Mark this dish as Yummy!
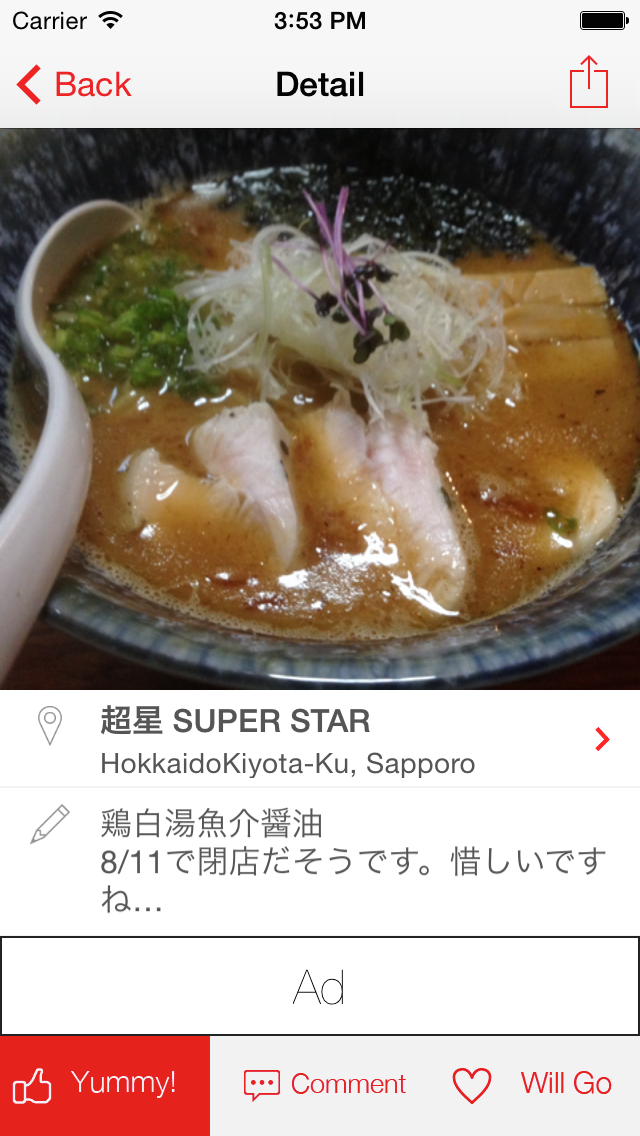640x1136 pixels. pyautogui.click(x=105, y=1085)
